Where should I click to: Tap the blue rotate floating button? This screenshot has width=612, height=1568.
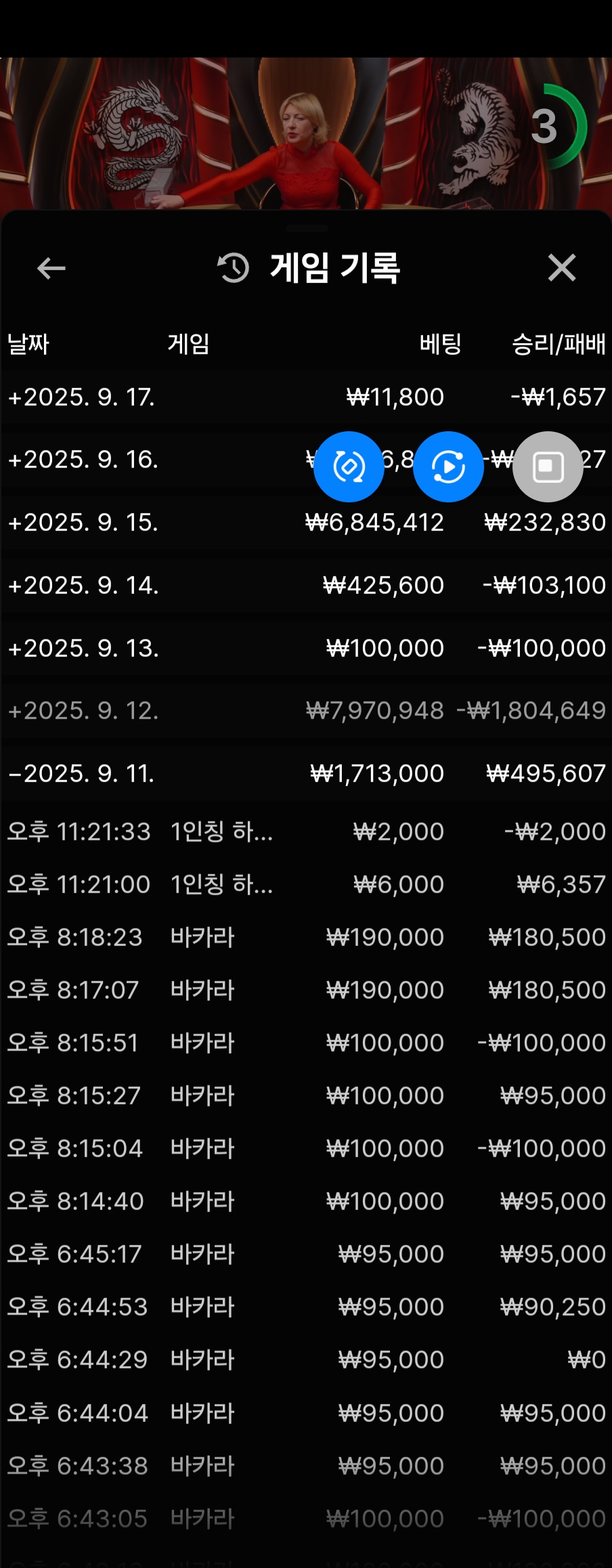[x=349, y=466]
